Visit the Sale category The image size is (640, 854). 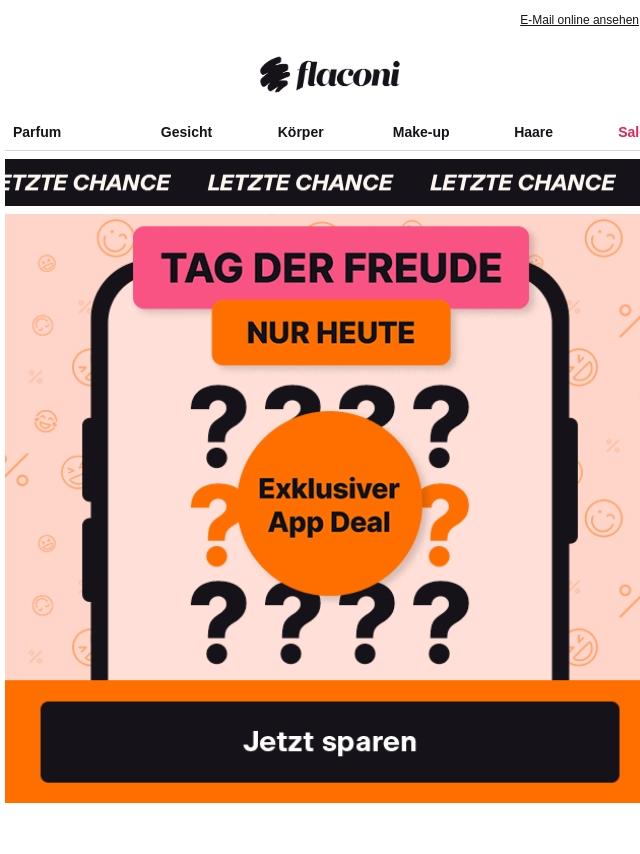627,132
